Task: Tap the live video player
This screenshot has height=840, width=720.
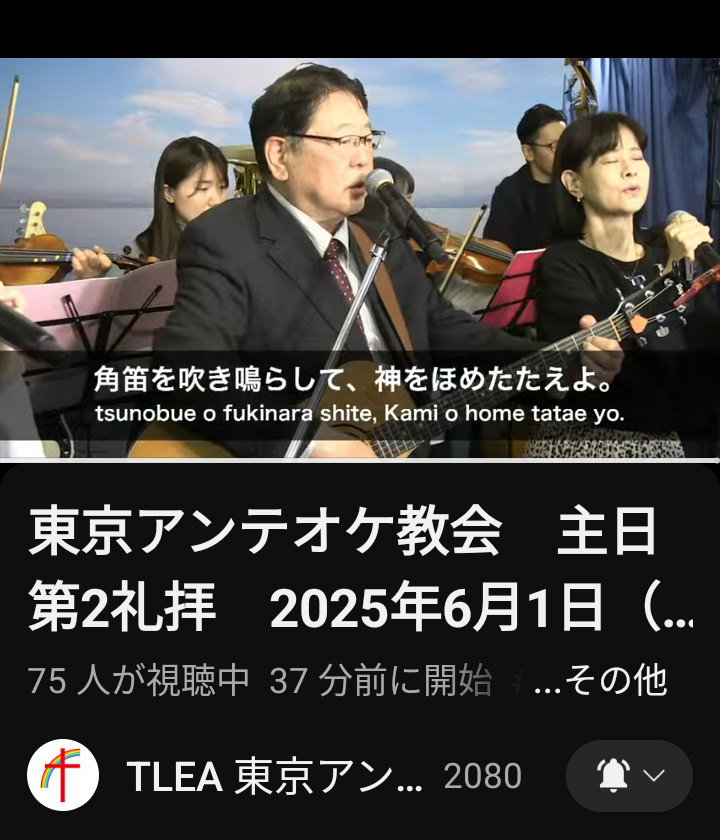Action: pyautogui.click(x=360, y=258)
